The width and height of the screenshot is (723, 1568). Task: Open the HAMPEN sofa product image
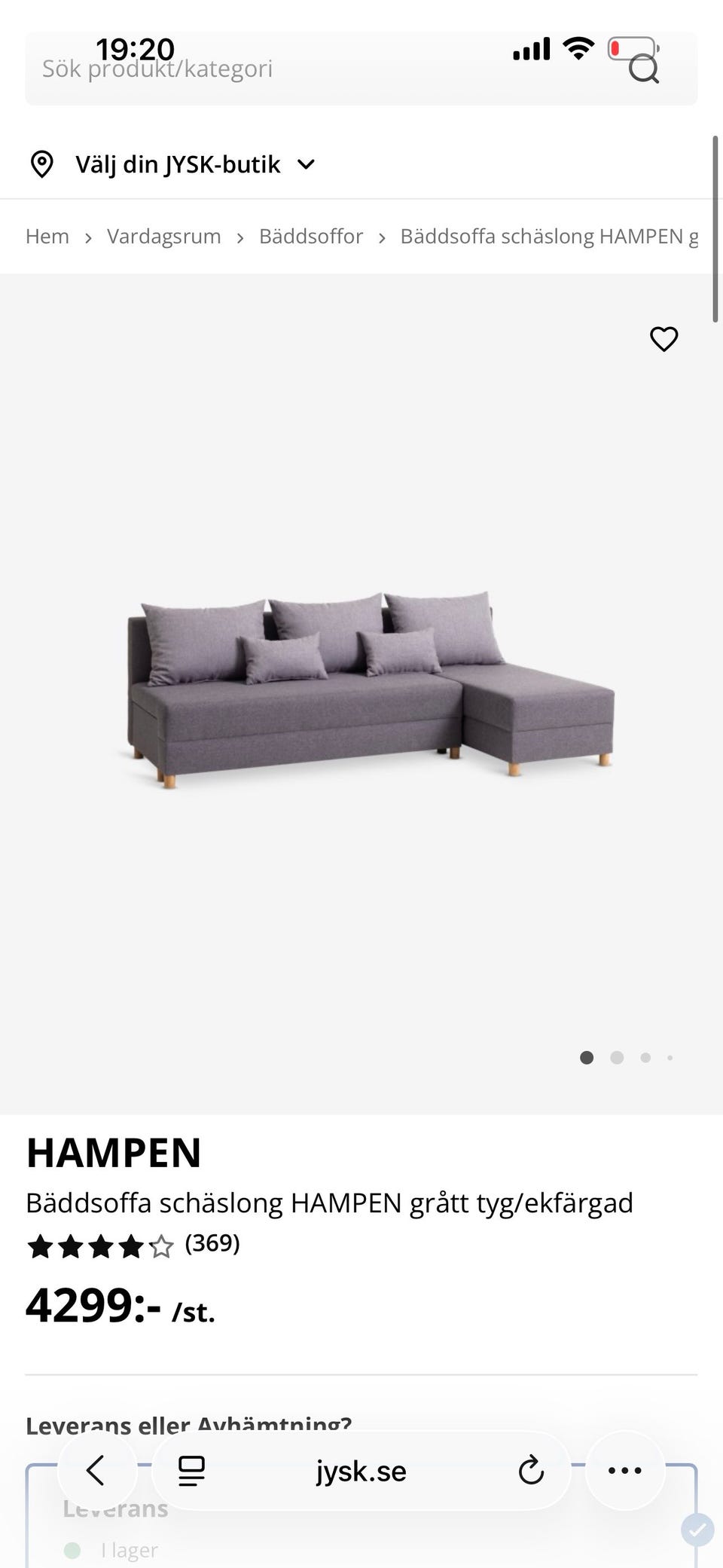point(369,689)
